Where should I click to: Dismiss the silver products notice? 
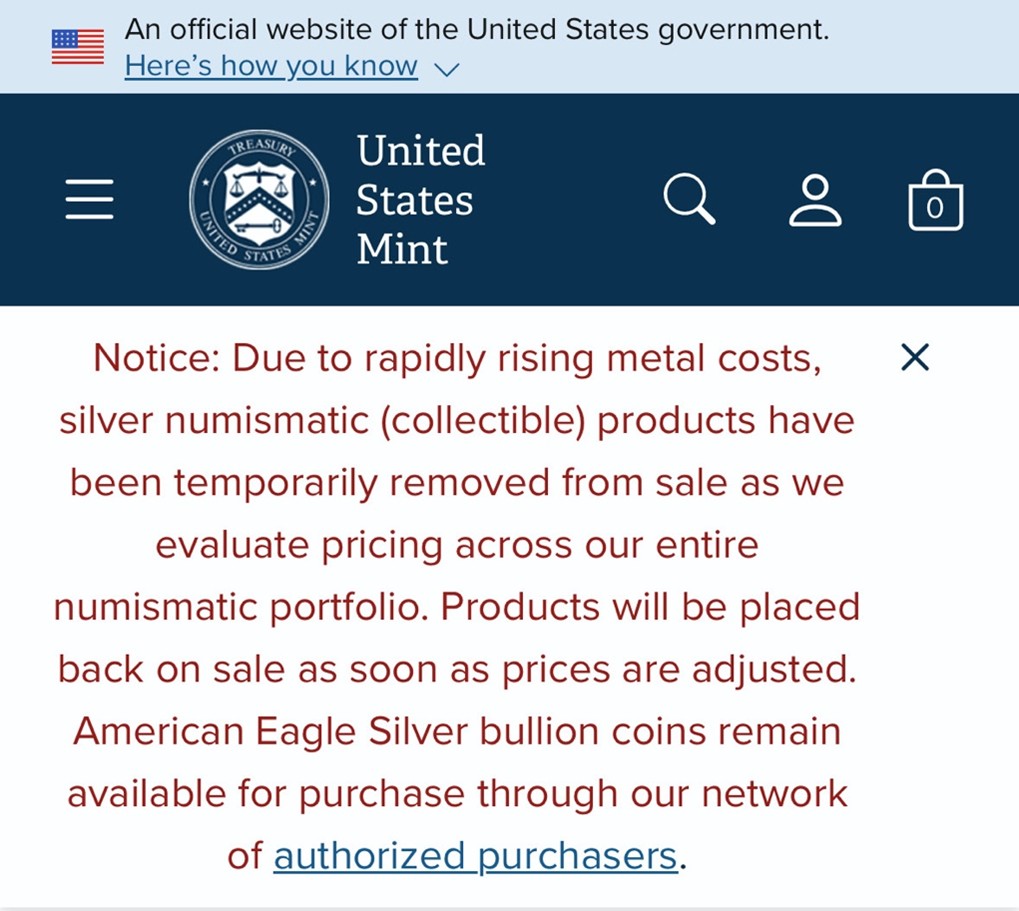[x=915, y=357]
